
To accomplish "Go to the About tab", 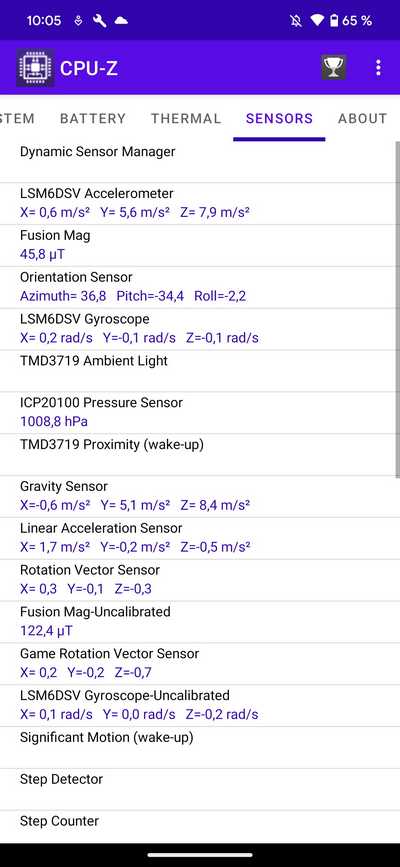I will point(362,118).
